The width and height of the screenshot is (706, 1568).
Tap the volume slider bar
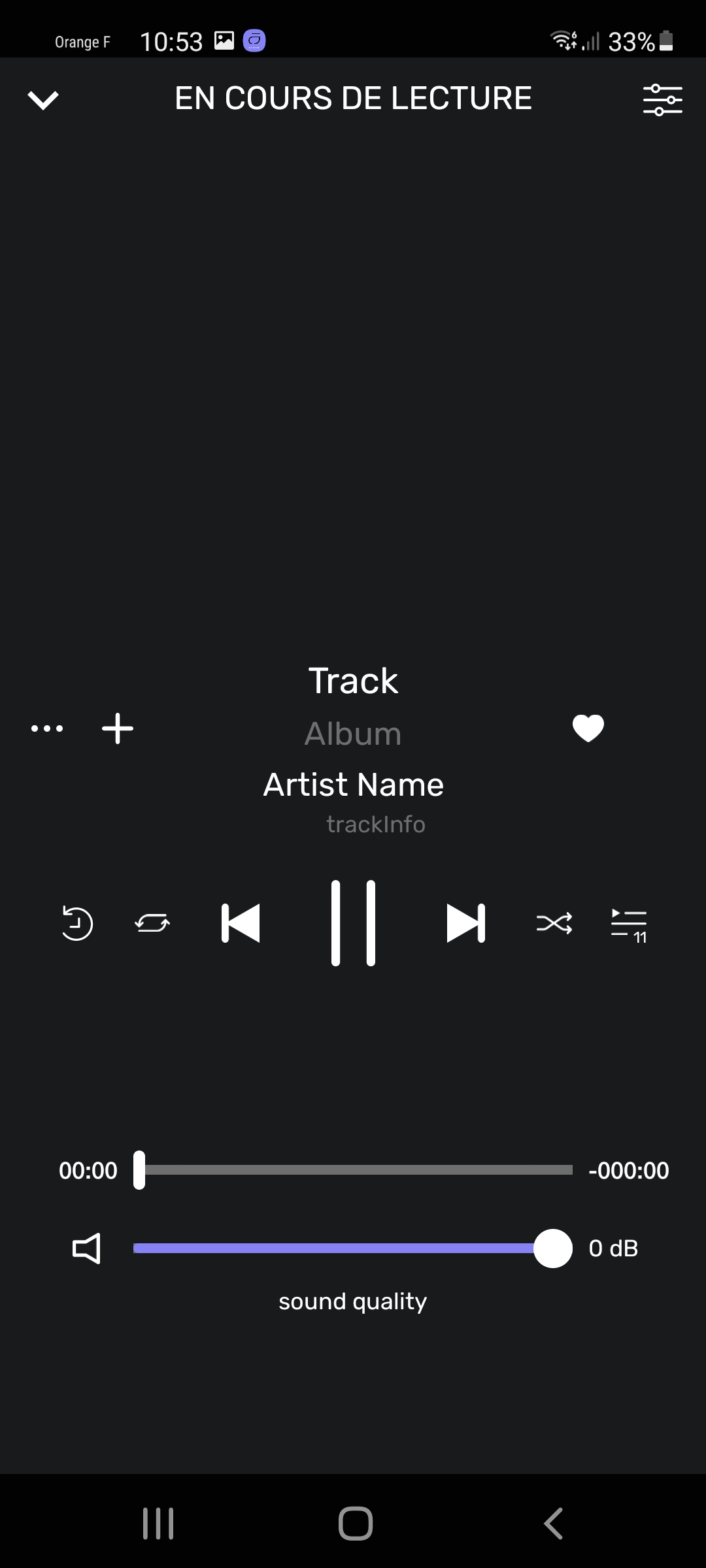(353, 1249)
